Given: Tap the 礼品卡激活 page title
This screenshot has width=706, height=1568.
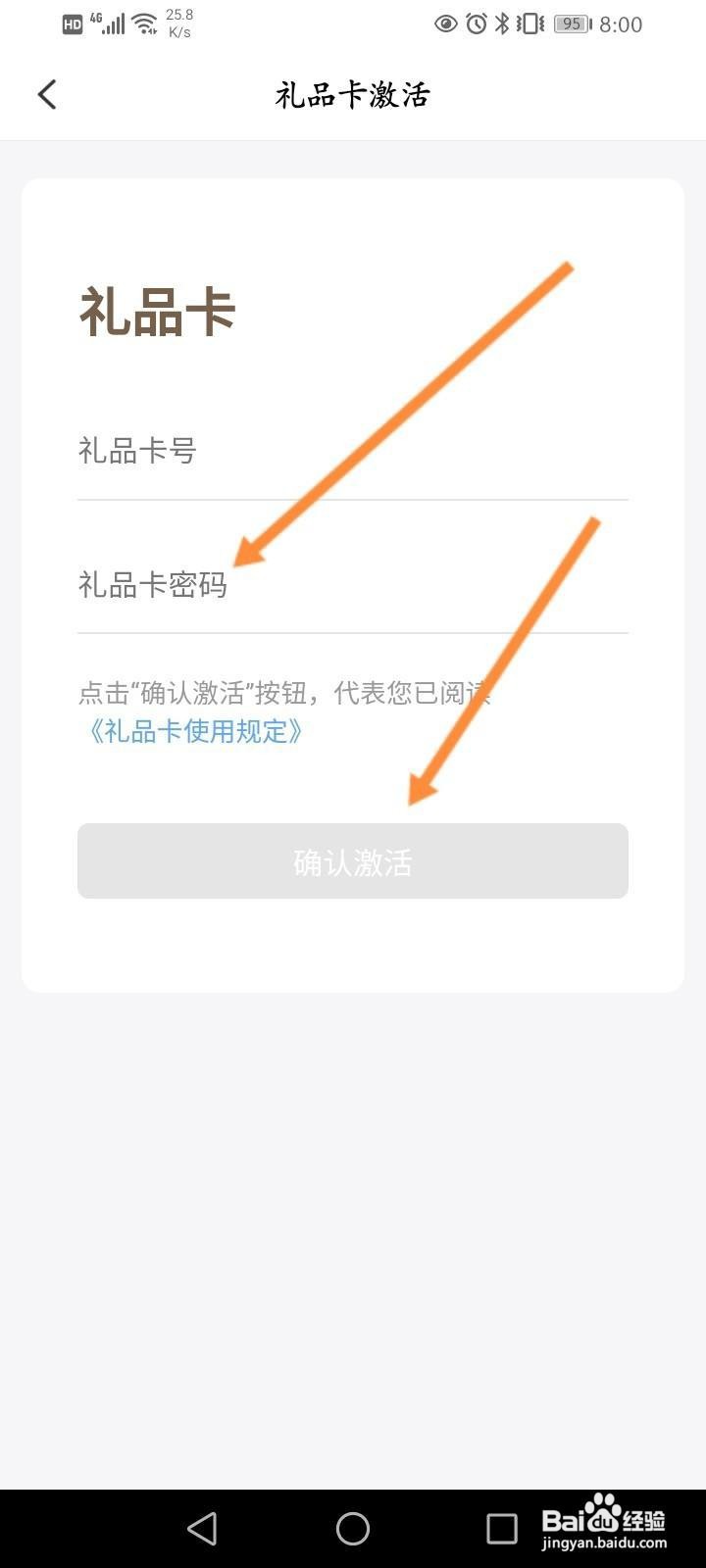Looking at the screenshot, I should [351, 94].
